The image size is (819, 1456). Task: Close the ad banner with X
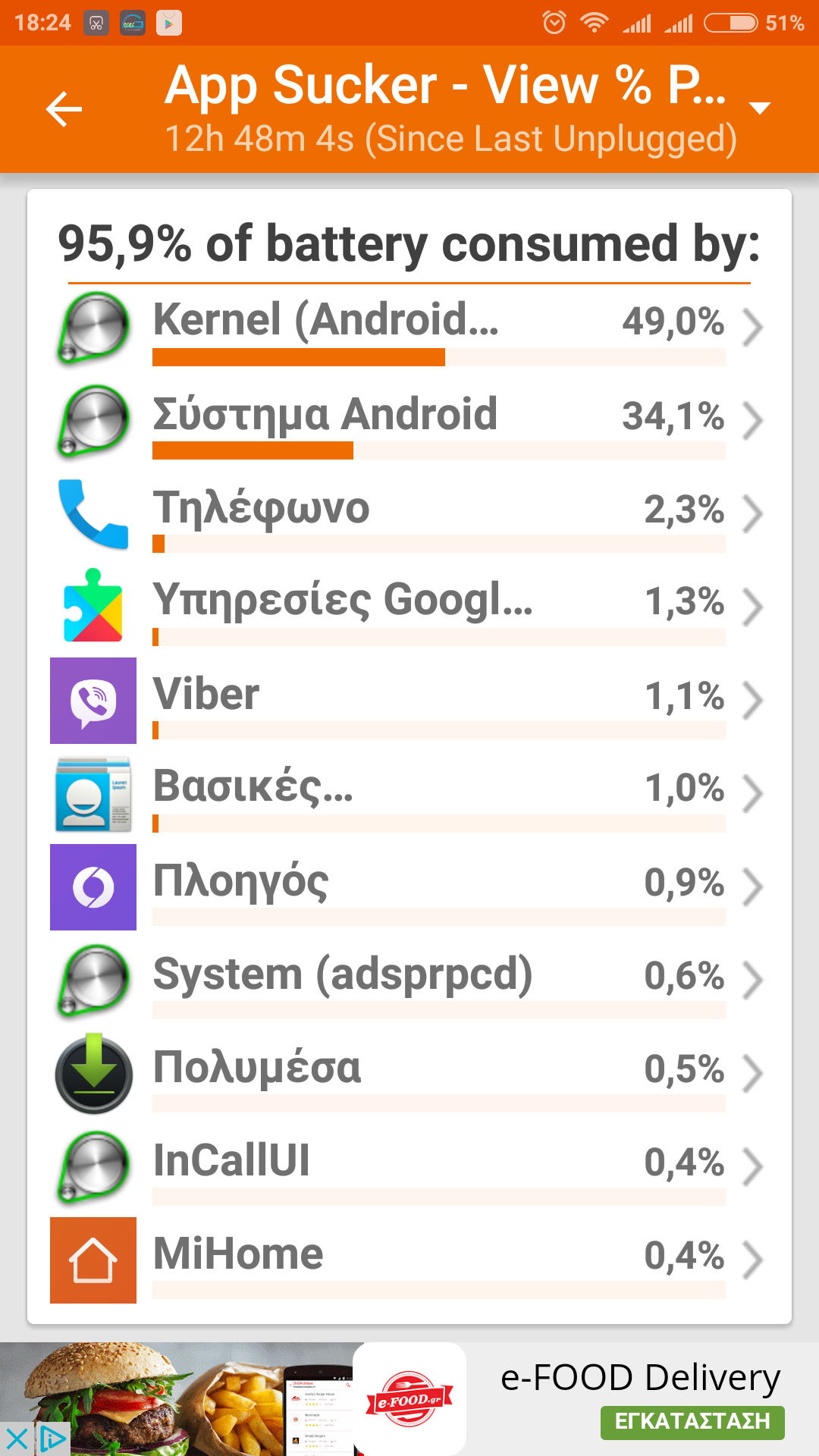(15, 1439)
